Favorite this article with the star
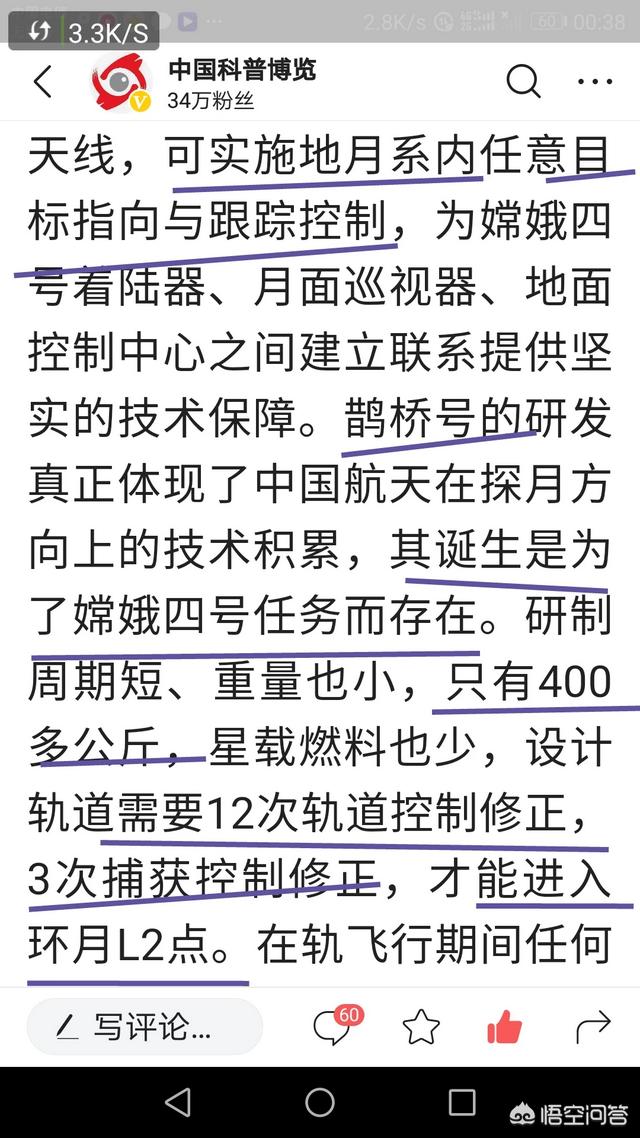 (421, 1026)
